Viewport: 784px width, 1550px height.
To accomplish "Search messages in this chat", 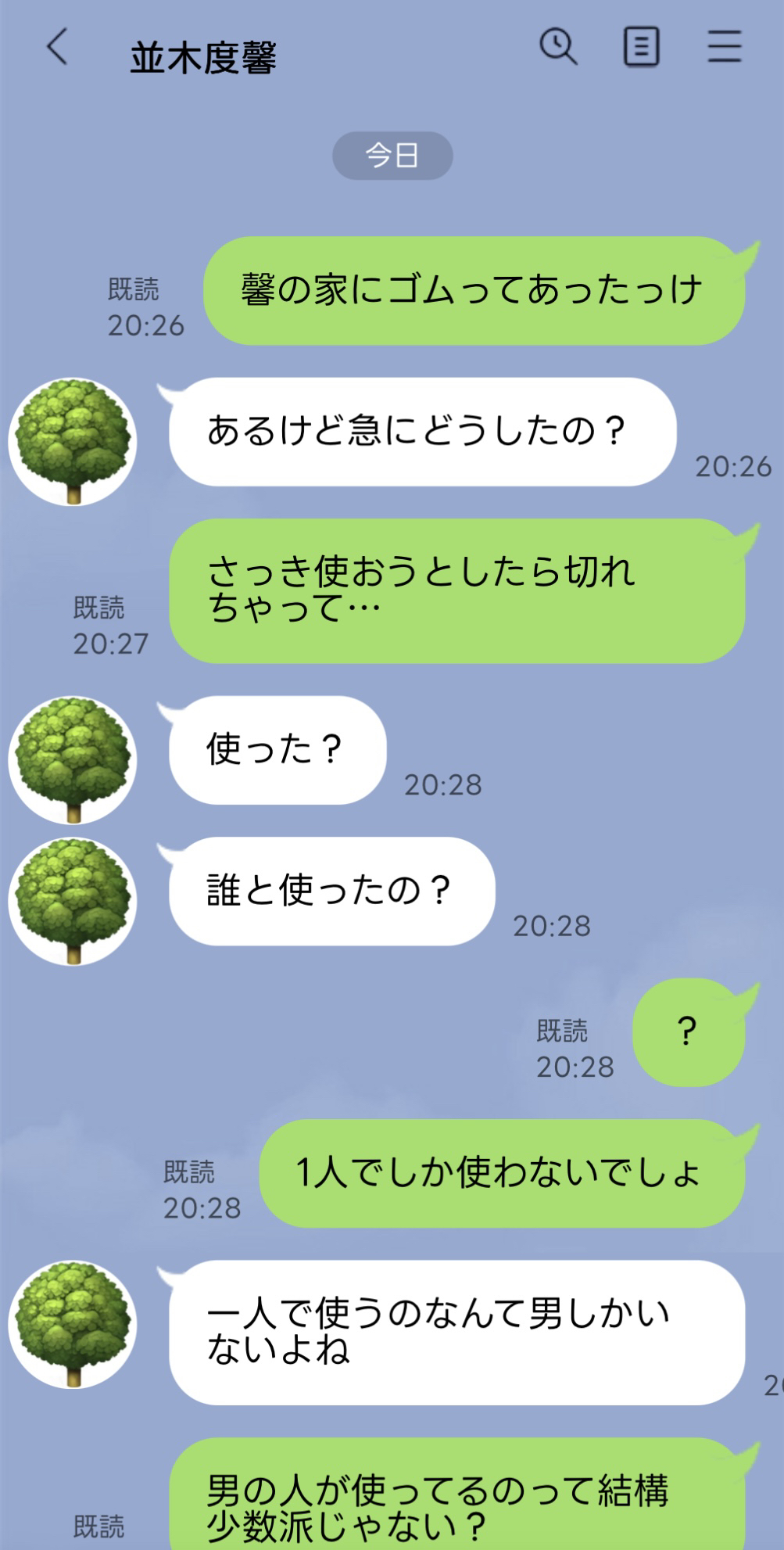I will click(x=558, y=48).
